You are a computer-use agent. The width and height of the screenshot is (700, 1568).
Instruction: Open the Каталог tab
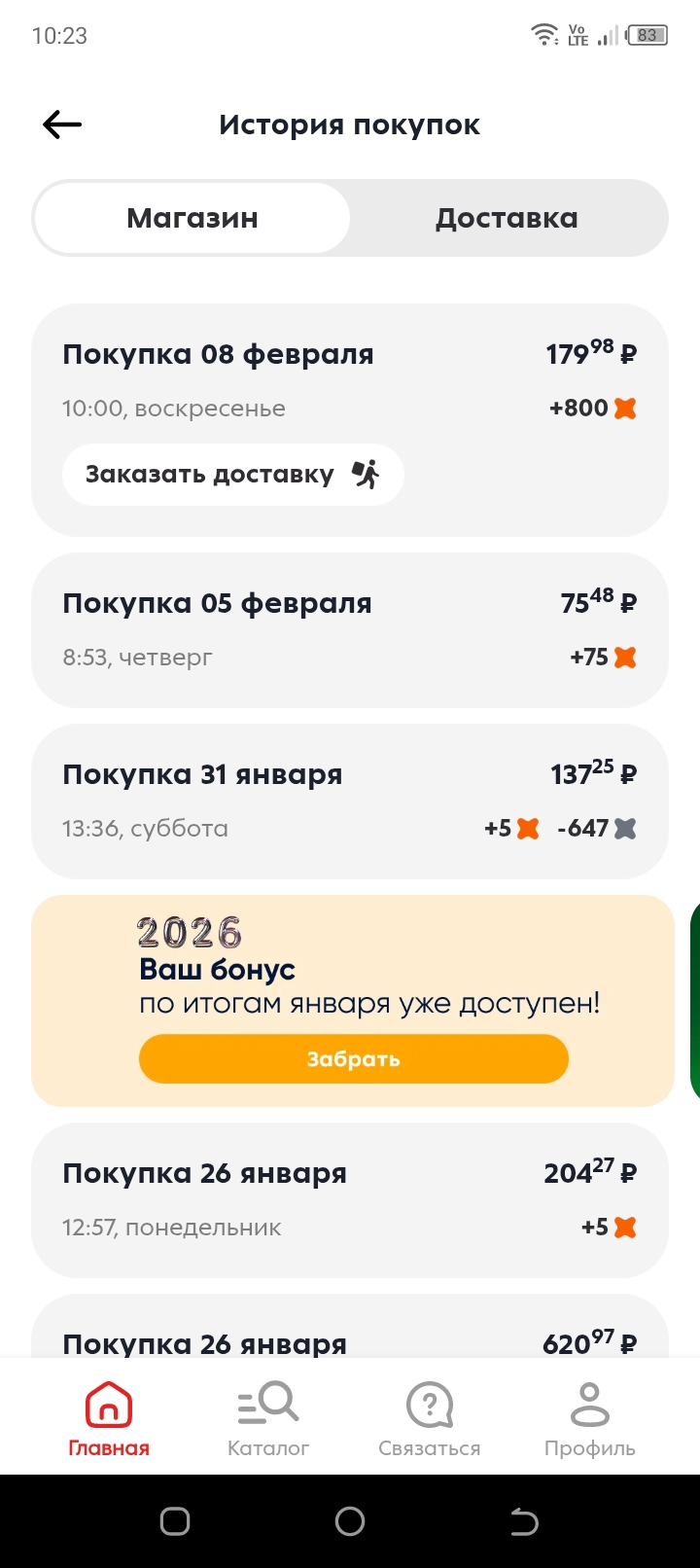point(268,1418)
